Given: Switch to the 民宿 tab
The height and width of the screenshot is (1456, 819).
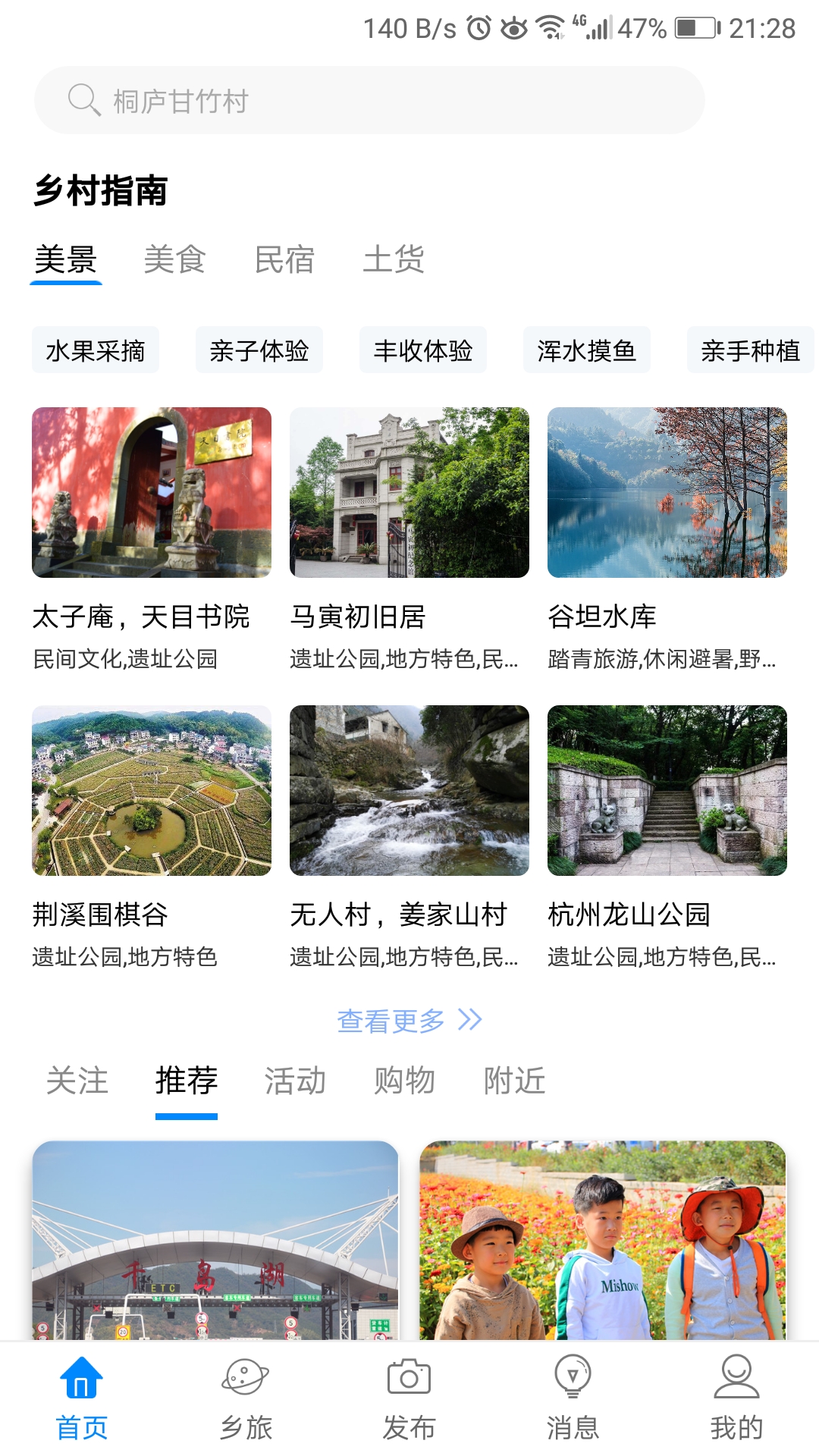Looking at the screenshot, I should point(284,259).
